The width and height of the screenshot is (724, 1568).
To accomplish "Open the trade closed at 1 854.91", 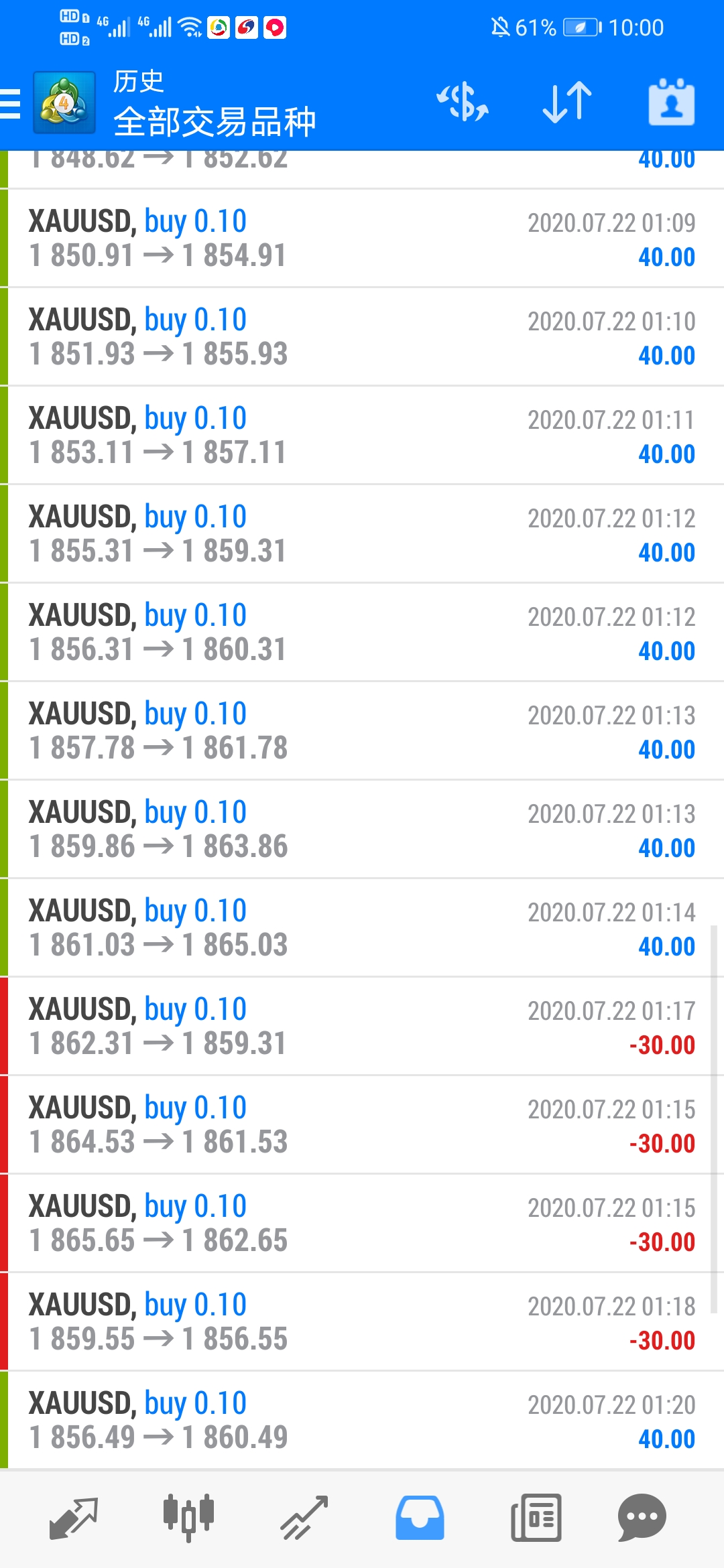I will 362,239.
